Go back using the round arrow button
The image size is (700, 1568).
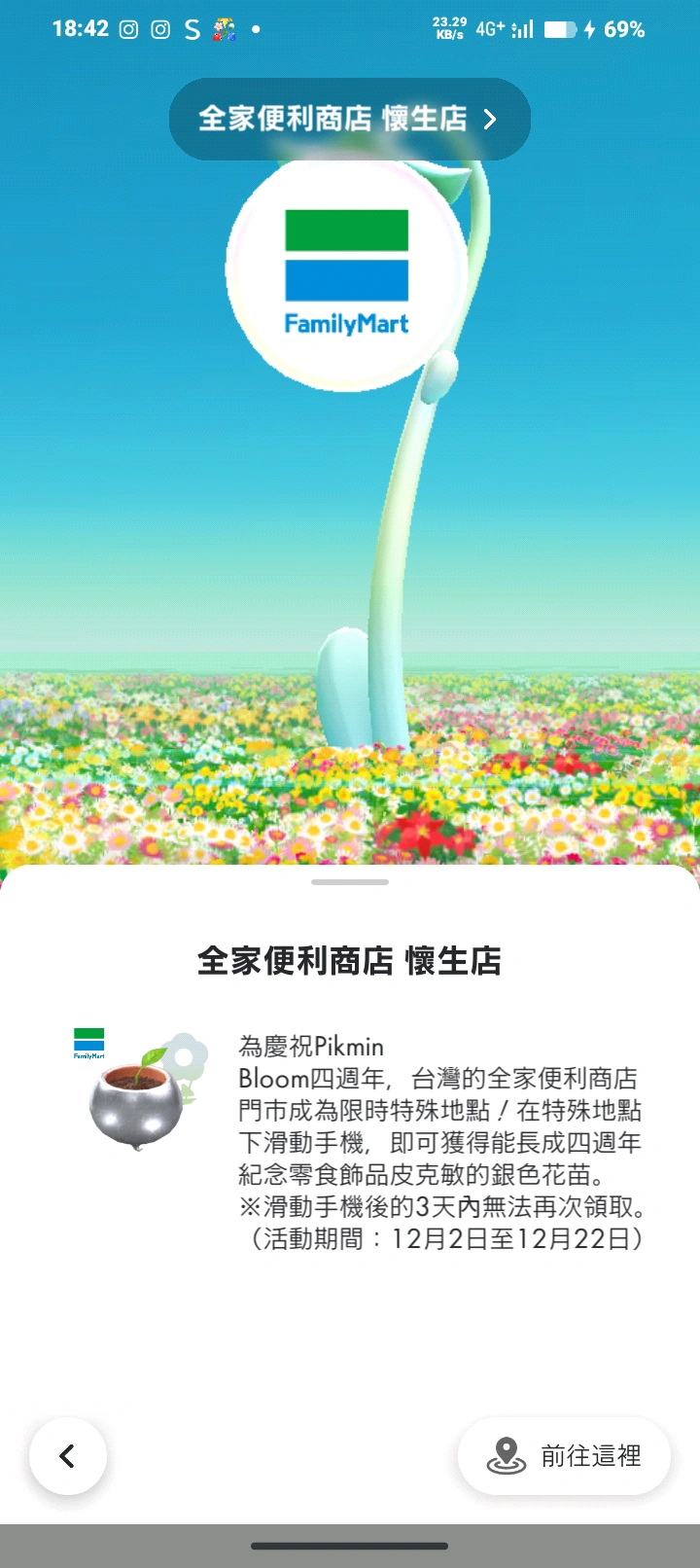[68, 1456]
